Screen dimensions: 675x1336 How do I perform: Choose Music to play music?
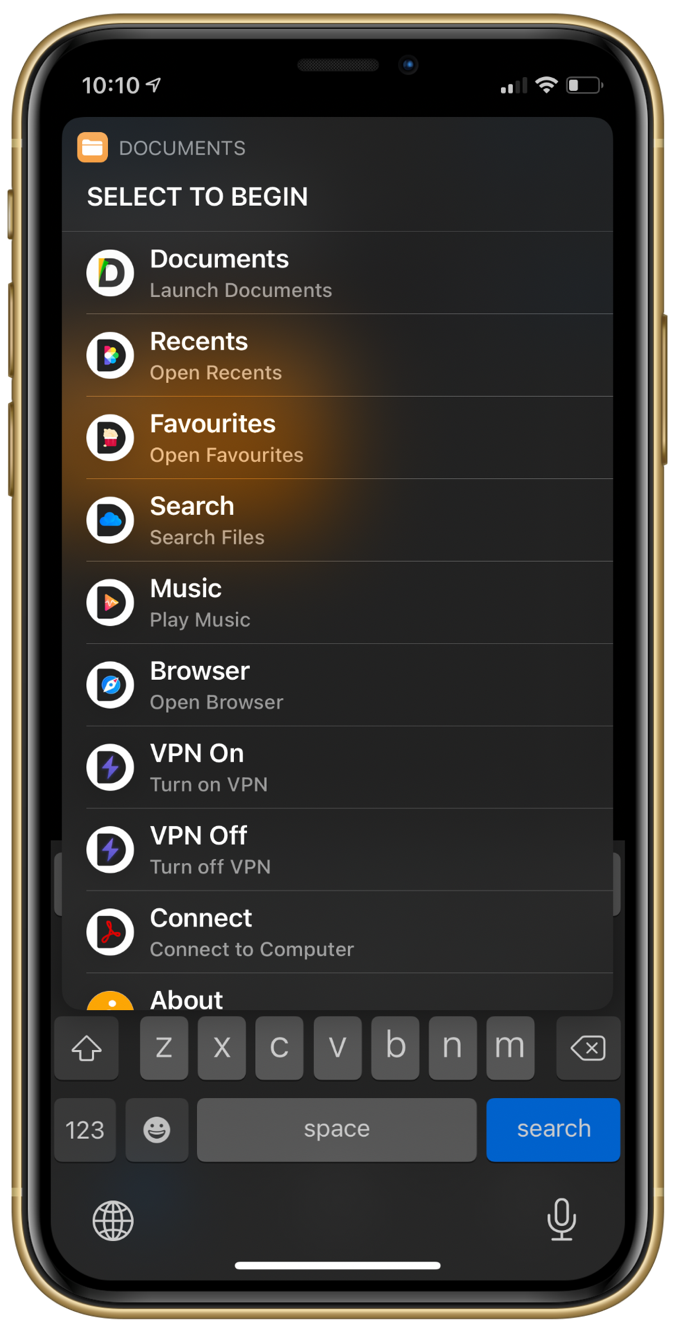[337, 602]
